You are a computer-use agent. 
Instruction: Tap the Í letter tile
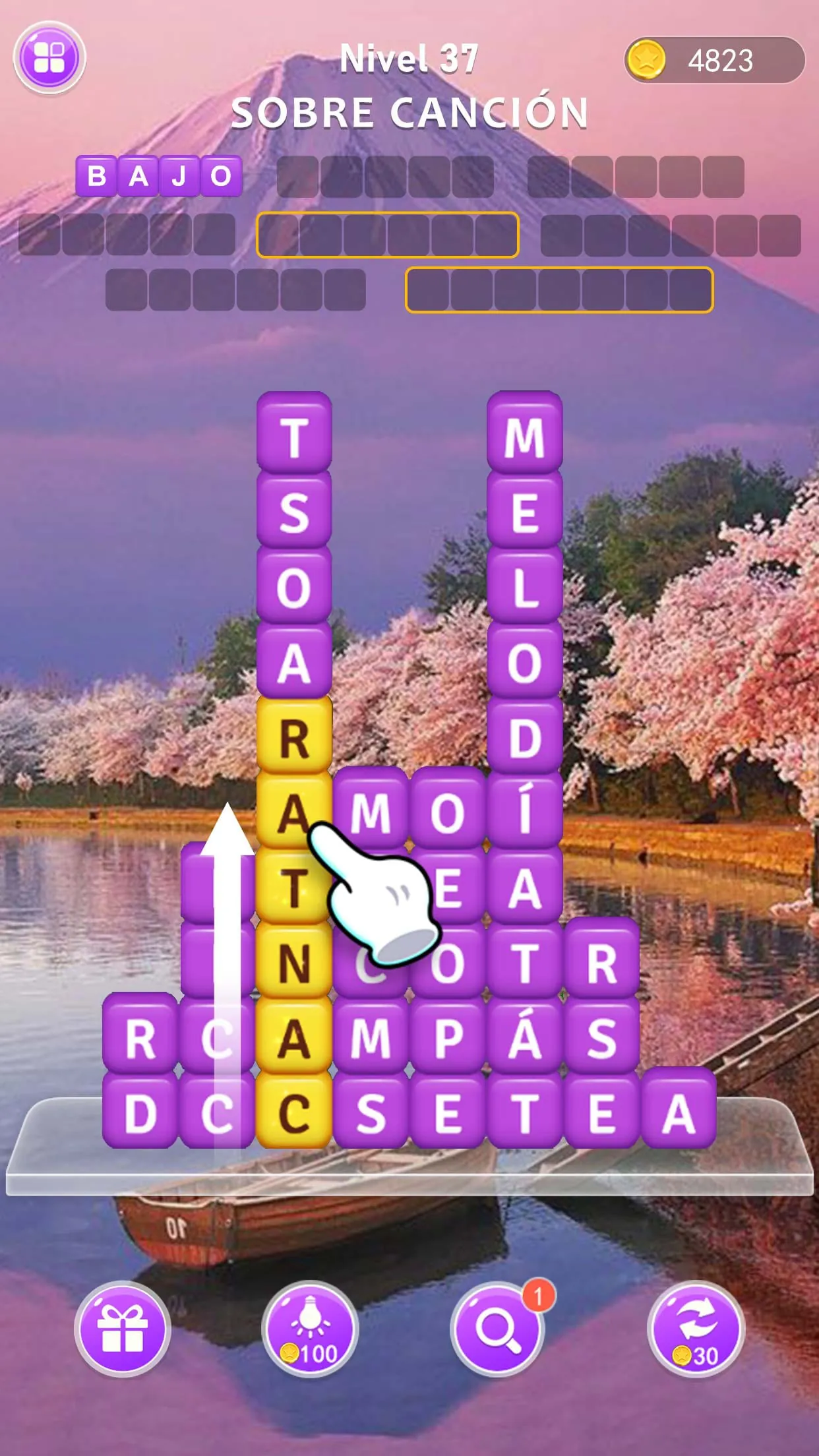525,811
